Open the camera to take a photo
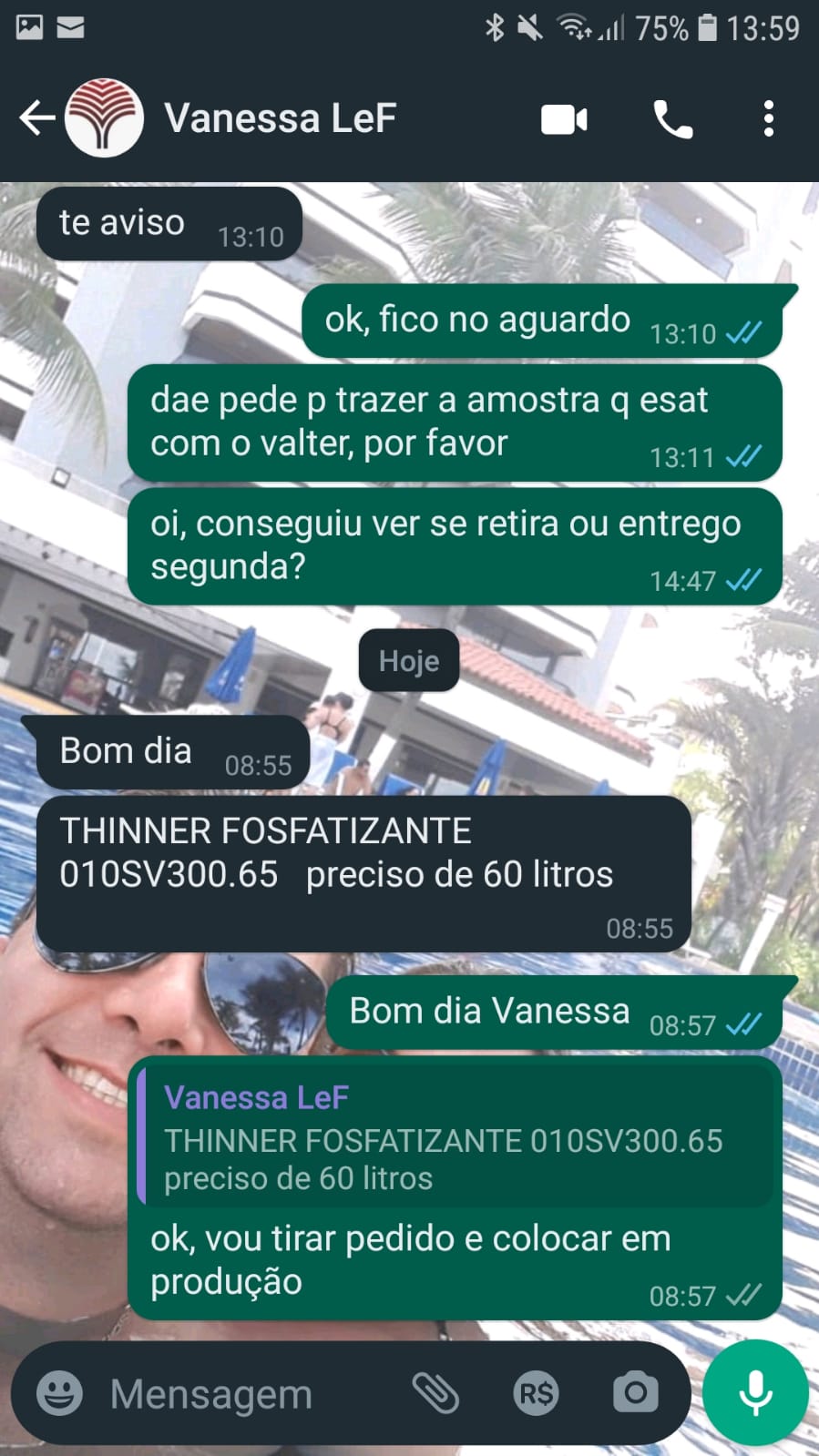Viewport: 819px width, 1456px height. coord(635,1393)
